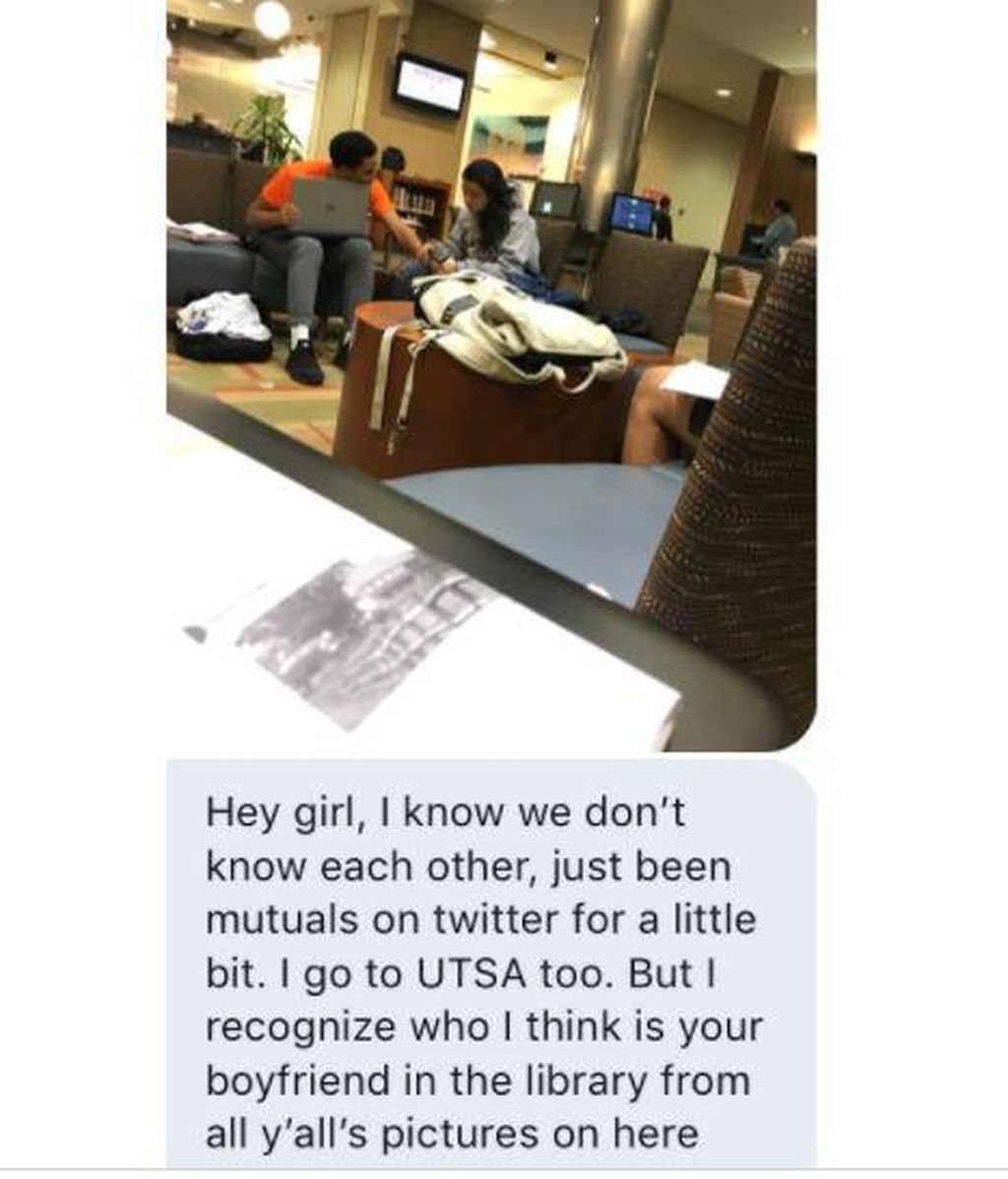The width and height of the screenshot is (1008, 1179).
Task: Open the library photo attachment in the message
Action: (x=491, y=374)
